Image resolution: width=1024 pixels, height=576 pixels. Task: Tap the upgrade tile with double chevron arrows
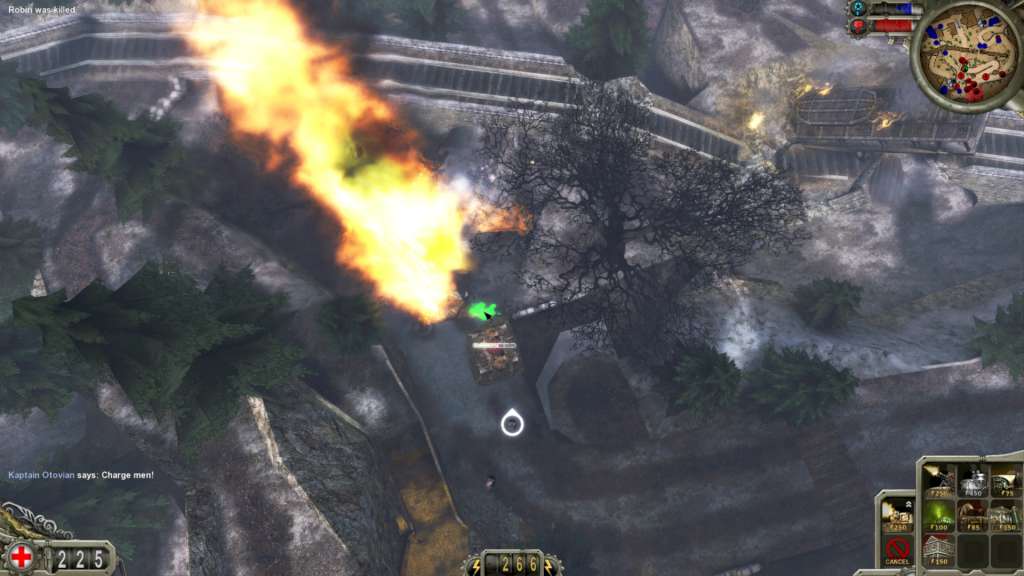click(898, 515)
